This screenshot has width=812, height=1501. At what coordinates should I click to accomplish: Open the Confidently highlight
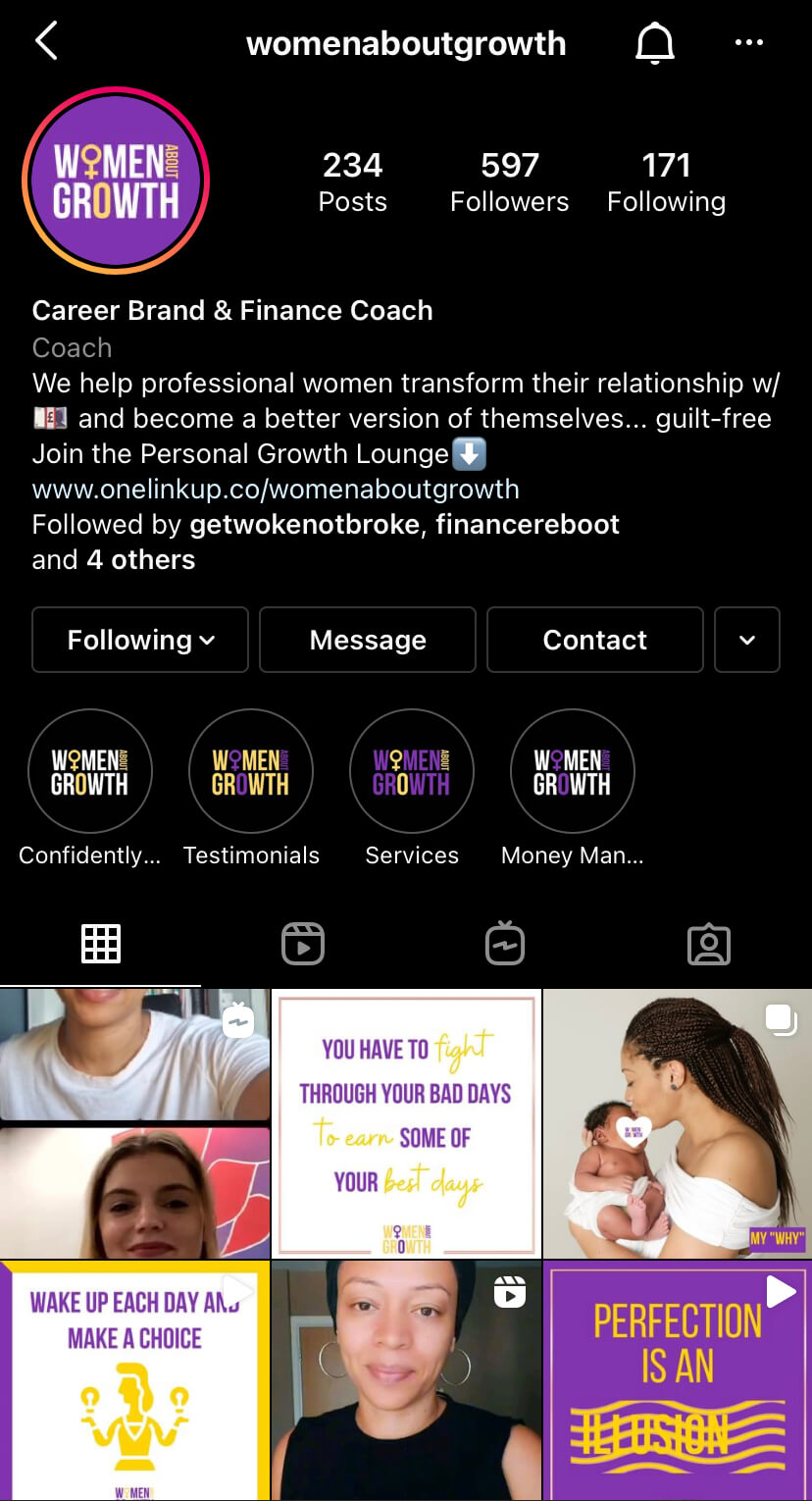pyautogui.click(x=89, y=772)
